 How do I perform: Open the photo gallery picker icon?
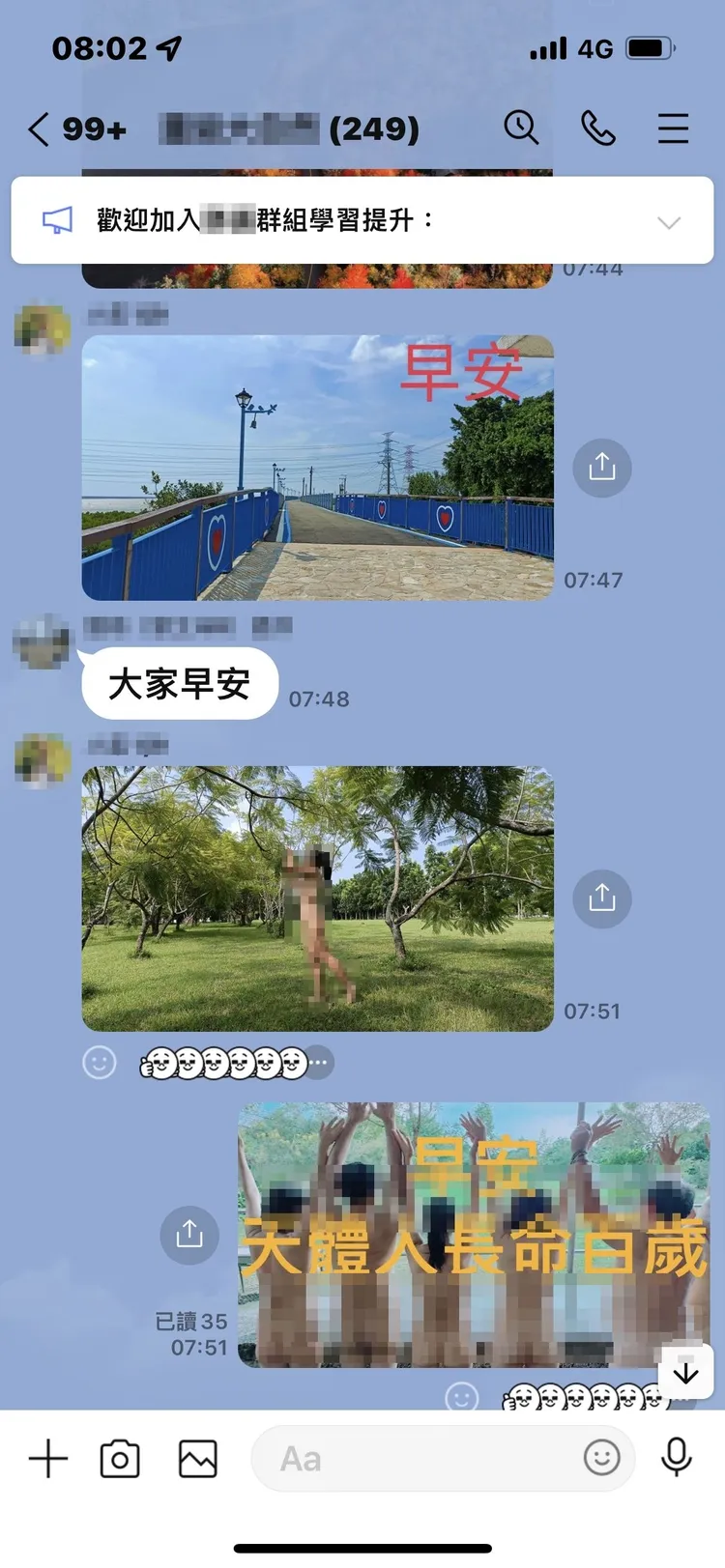click(x=197, y=1459)
